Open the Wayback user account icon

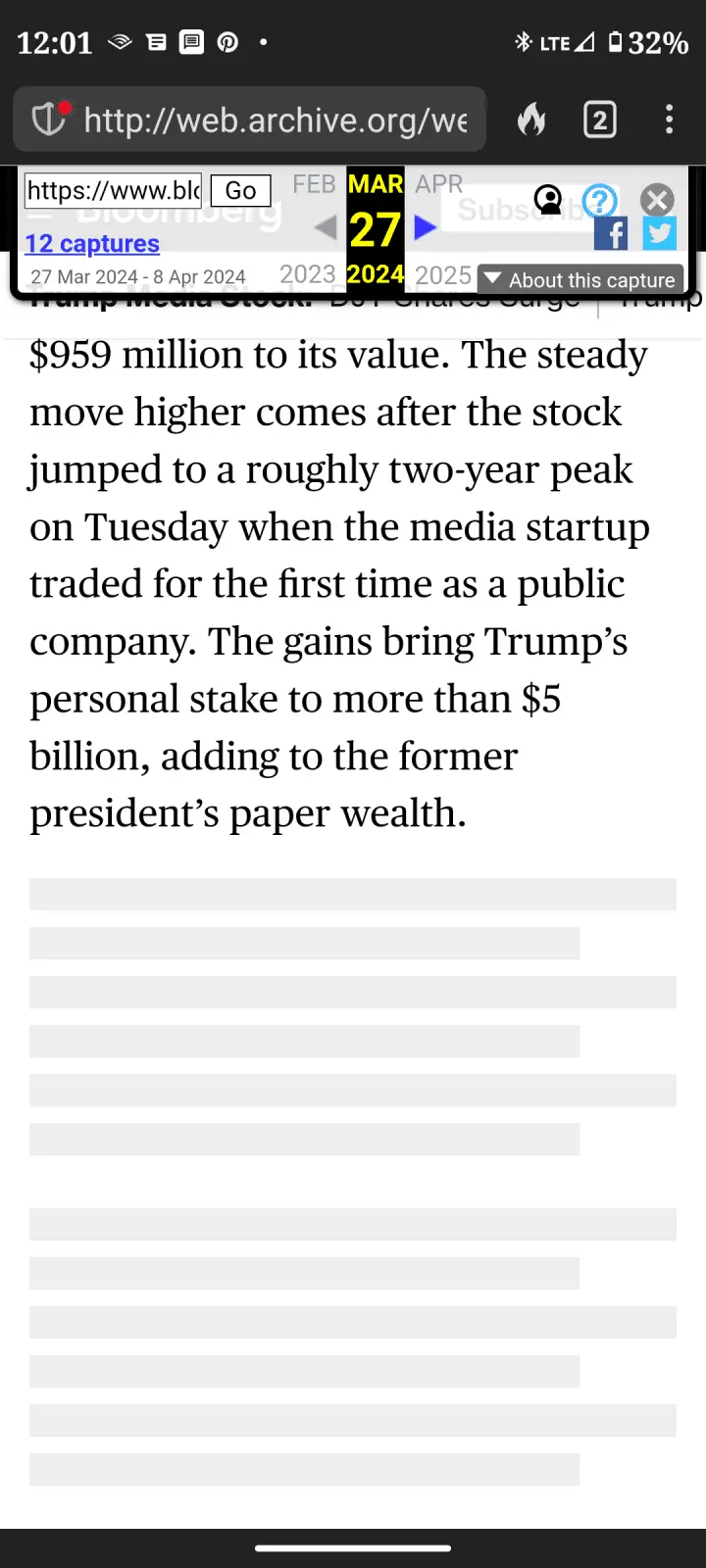(x=548, y=201)
